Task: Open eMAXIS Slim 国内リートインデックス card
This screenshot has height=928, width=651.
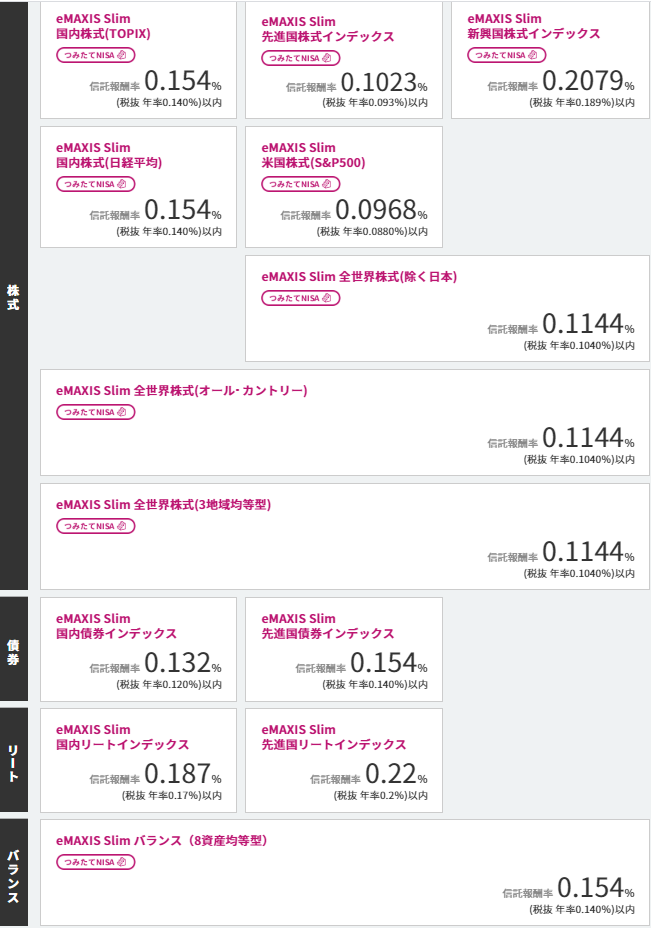Action: point(138,760)
